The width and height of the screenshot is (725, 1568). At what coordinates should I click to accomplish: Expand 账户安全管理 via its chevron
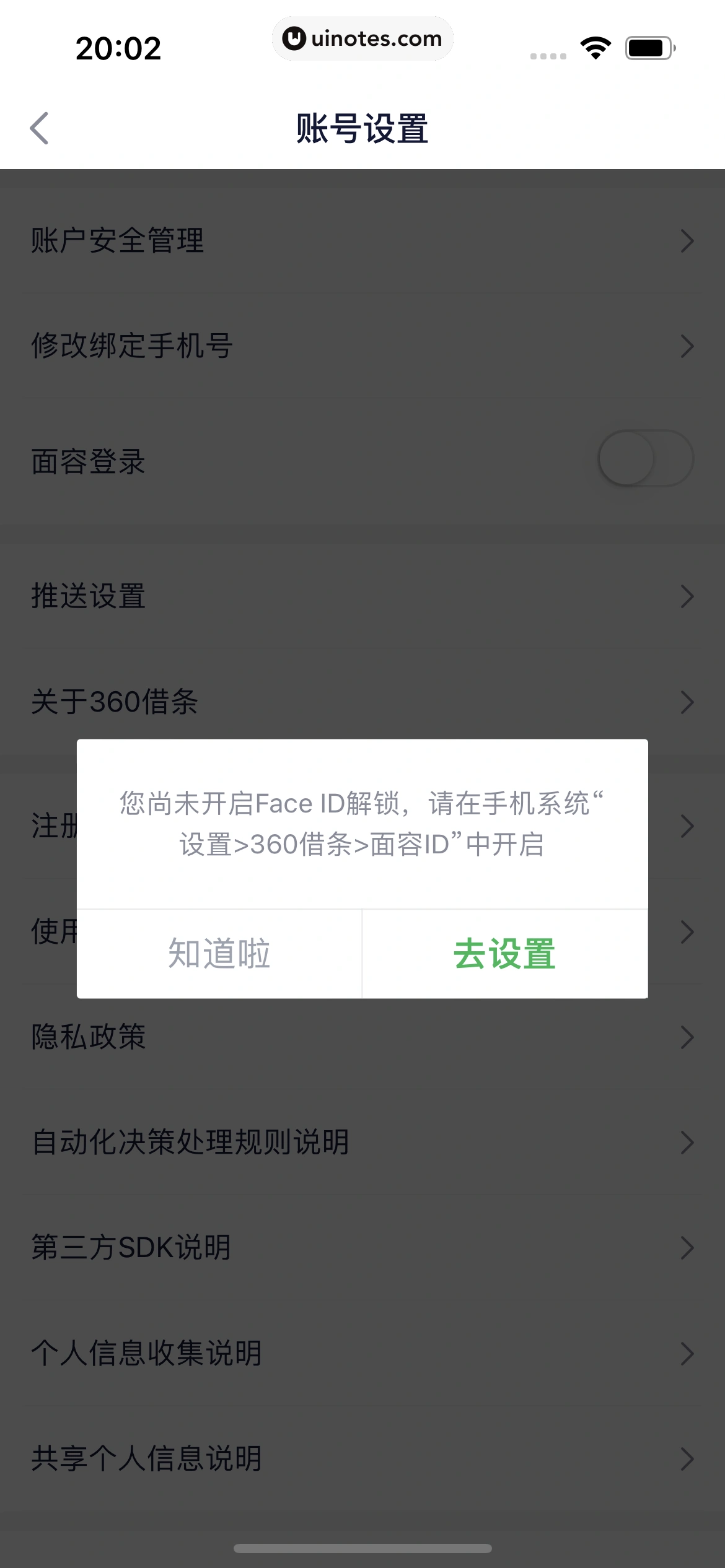pyautogui.click(x=685, y=241)
